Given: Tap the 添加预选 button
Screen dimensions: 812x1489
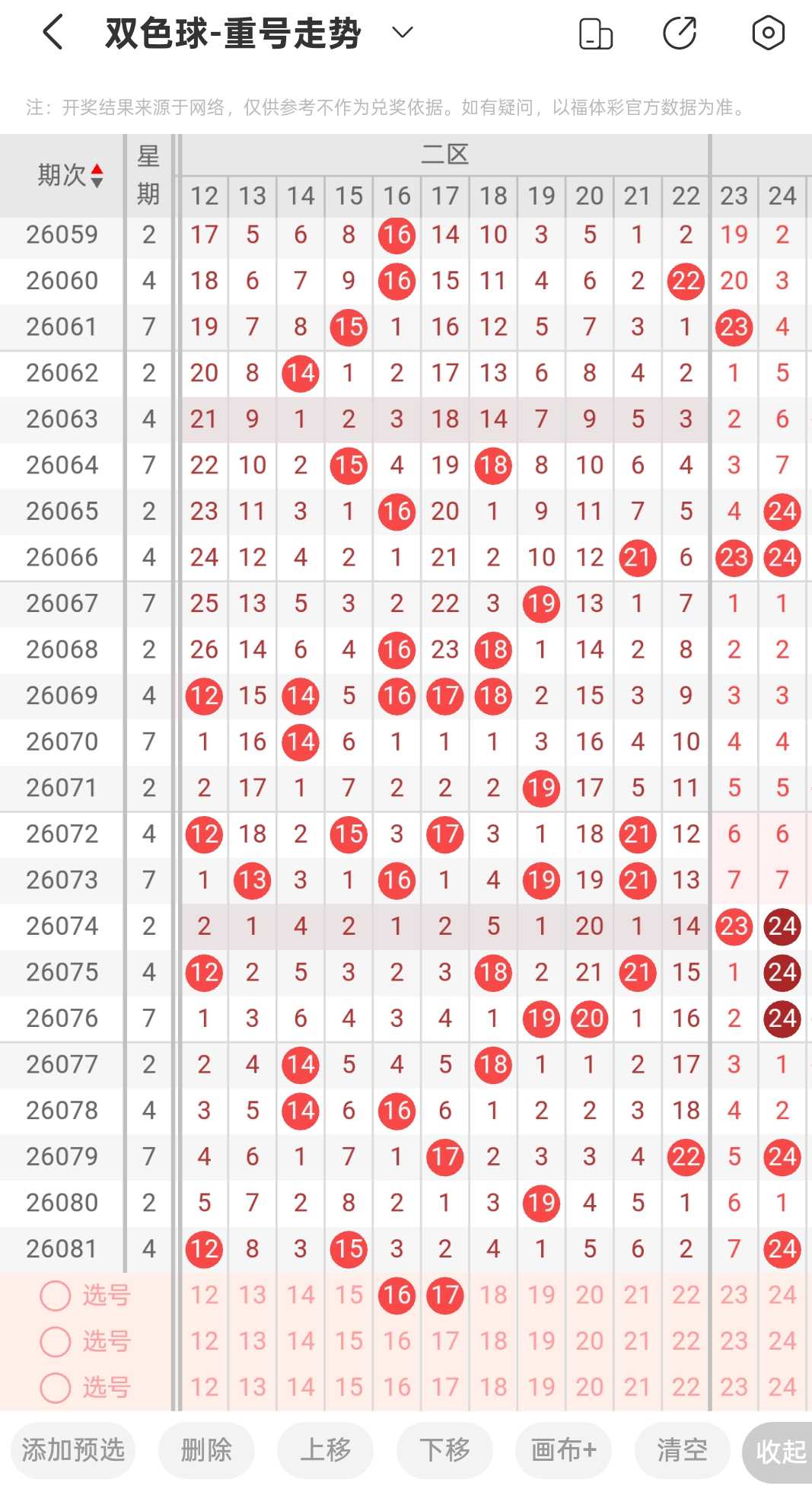Looking at the screenshot, I should pos(73,1449).
